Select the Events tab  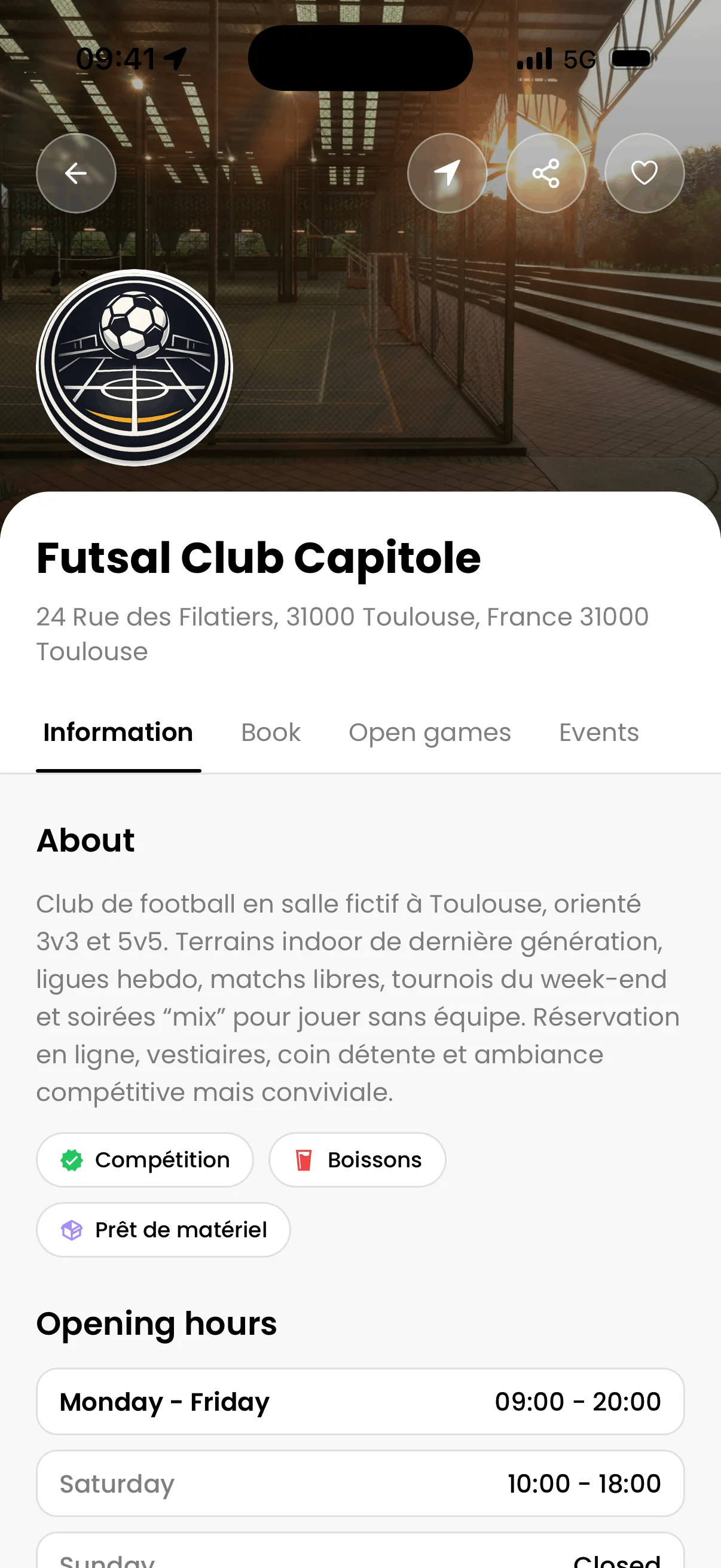[598, 732]
